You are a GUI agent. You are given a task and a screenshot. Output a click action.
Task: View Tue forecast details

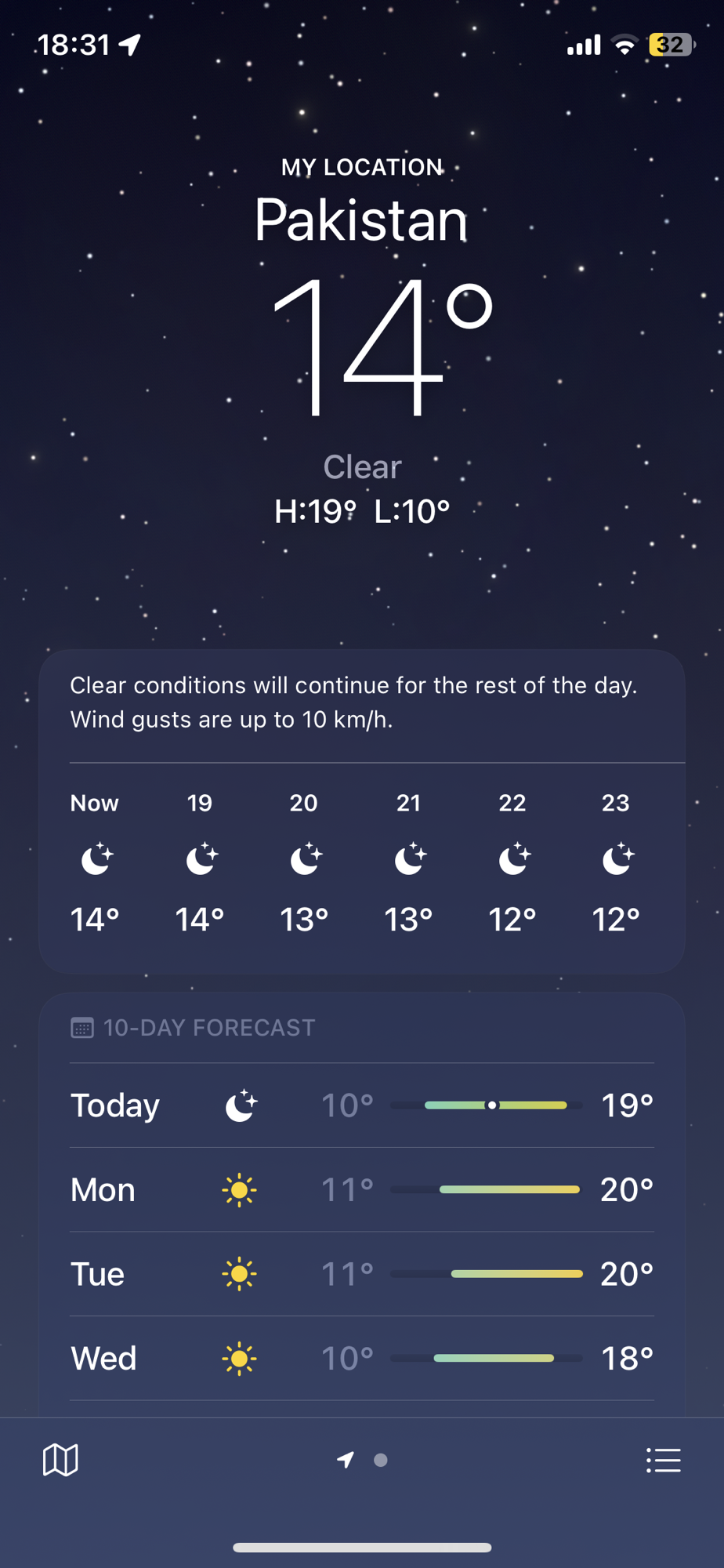361,1274
